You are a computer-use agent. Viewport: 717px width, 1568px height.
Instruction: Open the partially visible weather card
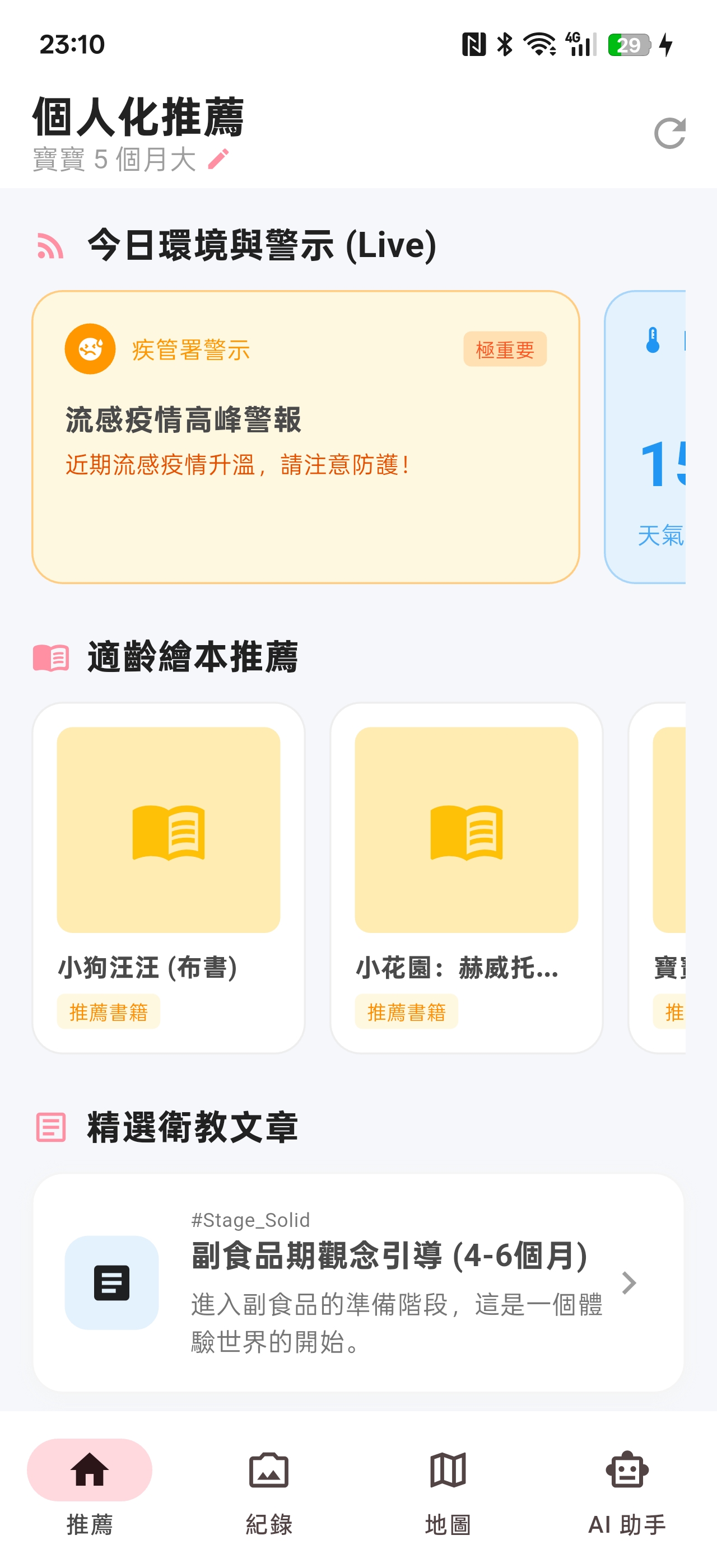pyautogui.click(x=646, y=436)
